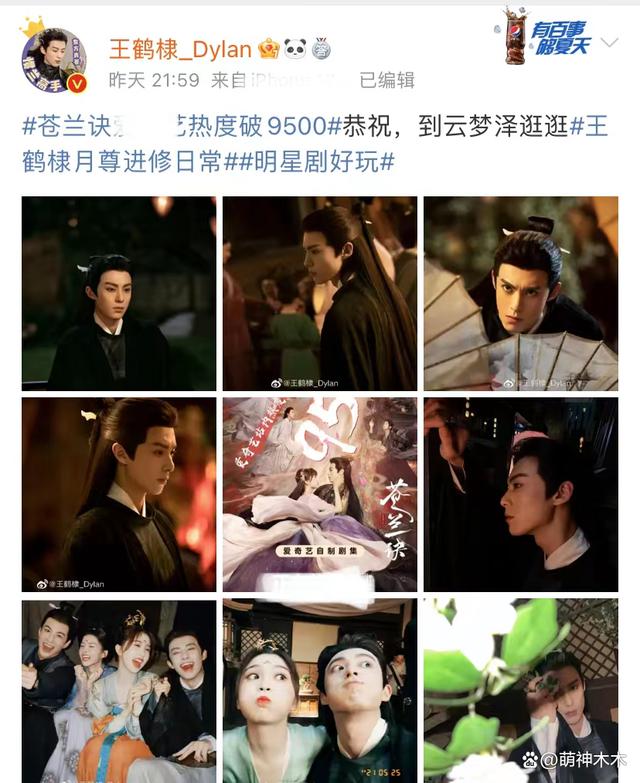Open the four-person group laughing photo
The width and height of the screenshot is (640, 783).
(x=119, y=690)
